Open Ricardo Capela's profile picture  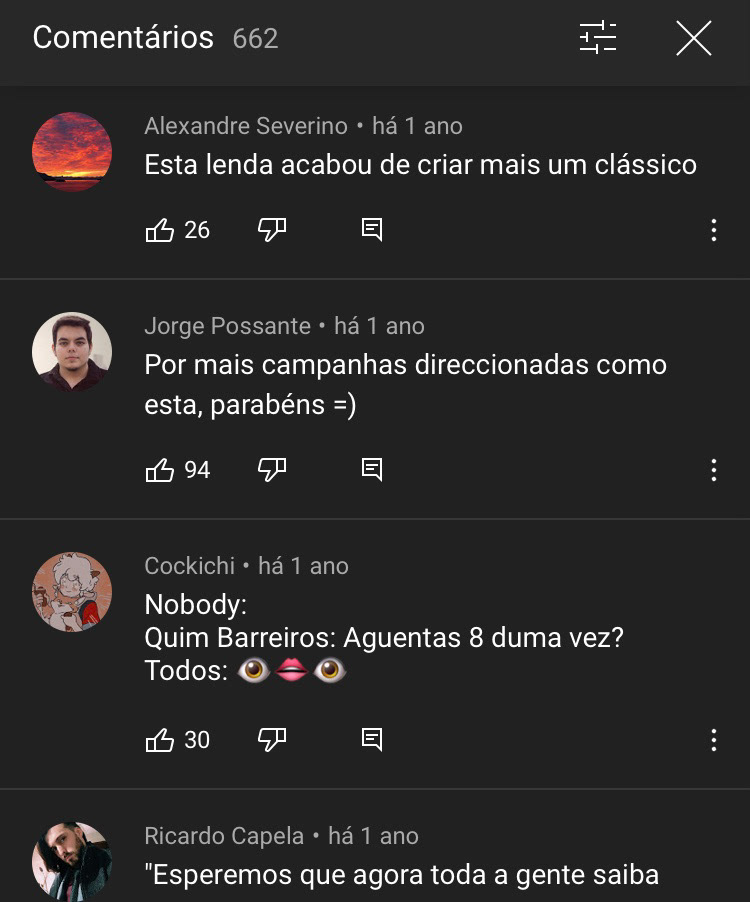(72, 862)
